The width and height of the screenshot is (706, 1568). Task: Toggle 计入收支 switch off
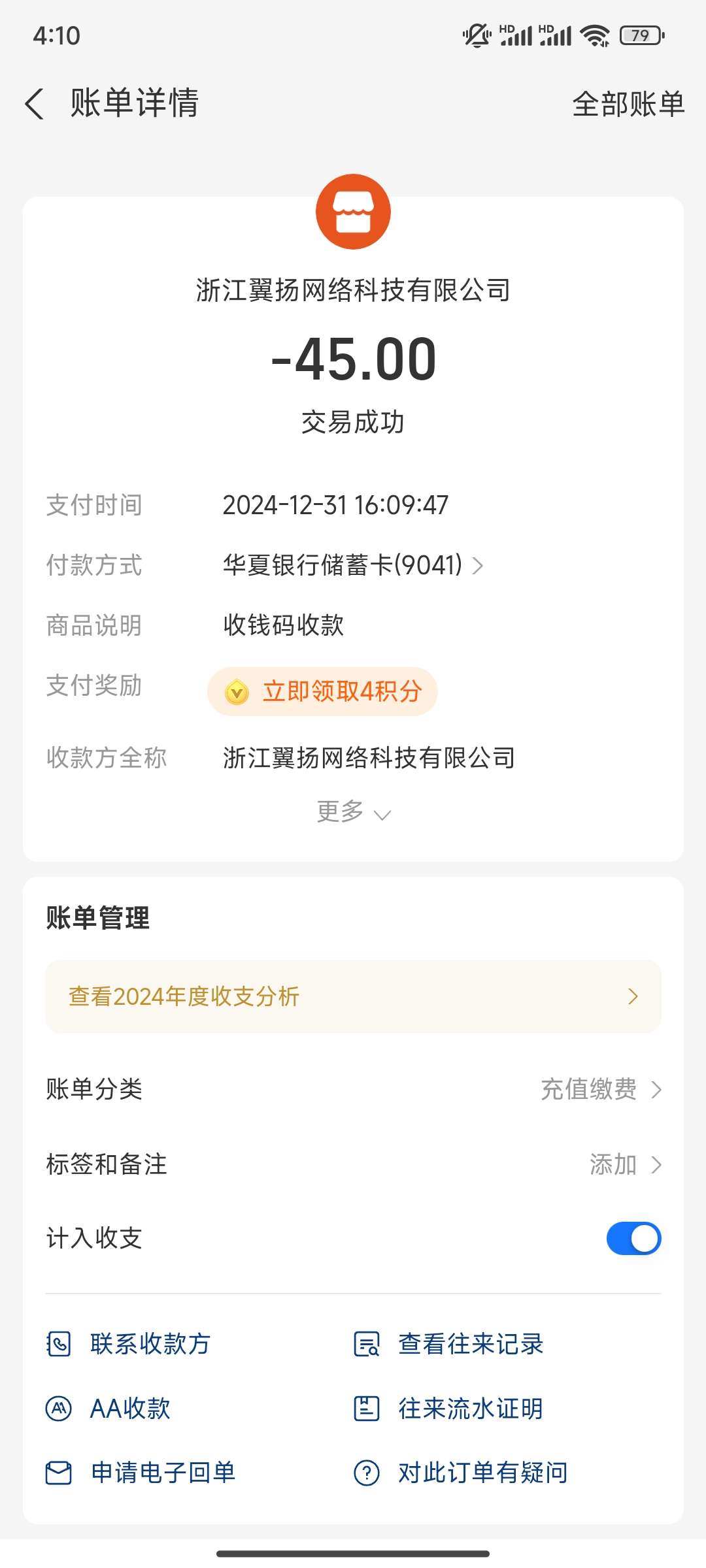coord(633,1239)
